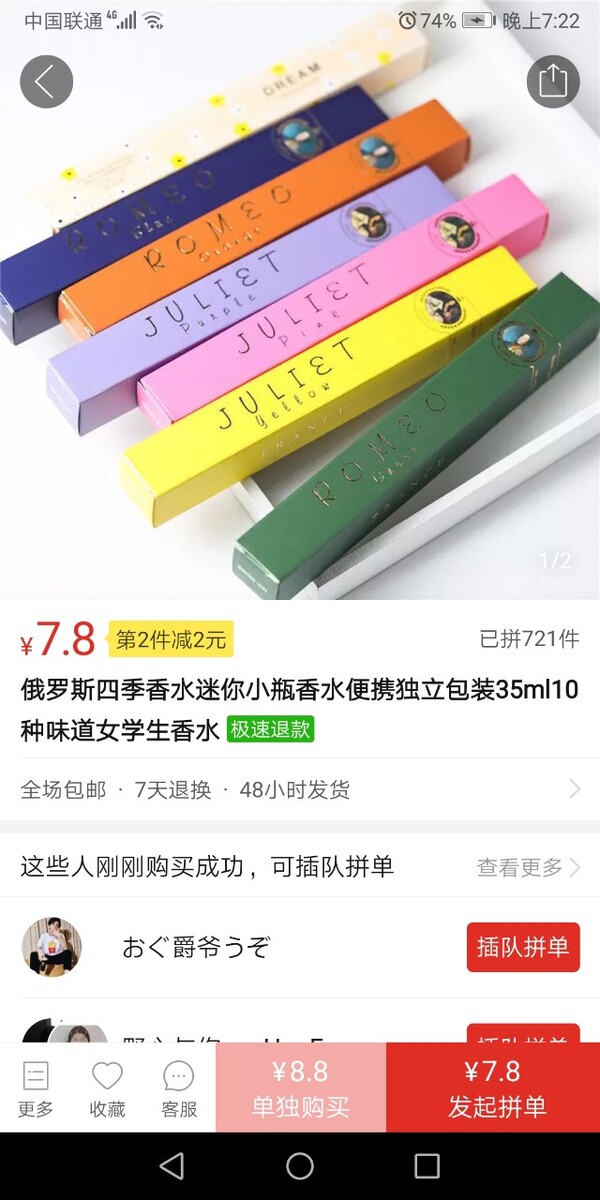This screenshot has width=600, height=1200.
Task: Contact customer service via 客服
Action: [x=179, y=1088]
